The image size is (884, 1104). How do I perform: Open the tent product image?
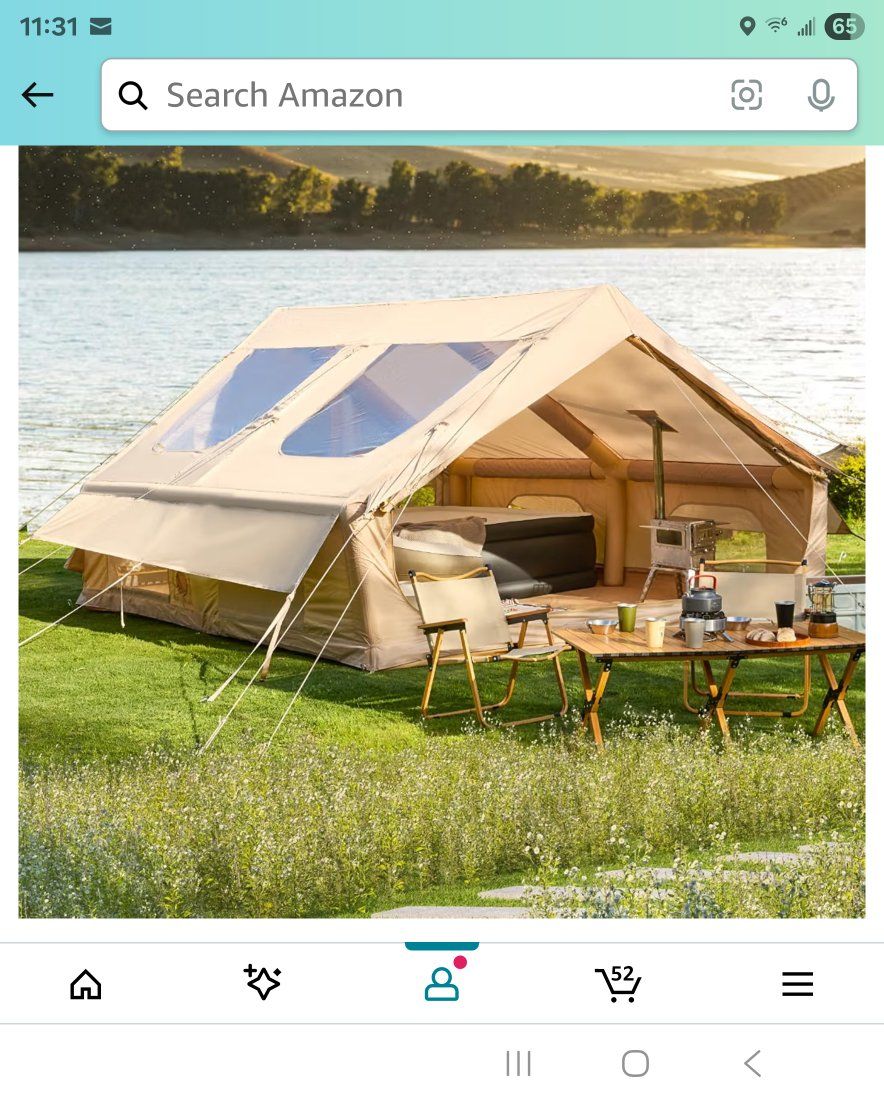[x=441, y=532]
